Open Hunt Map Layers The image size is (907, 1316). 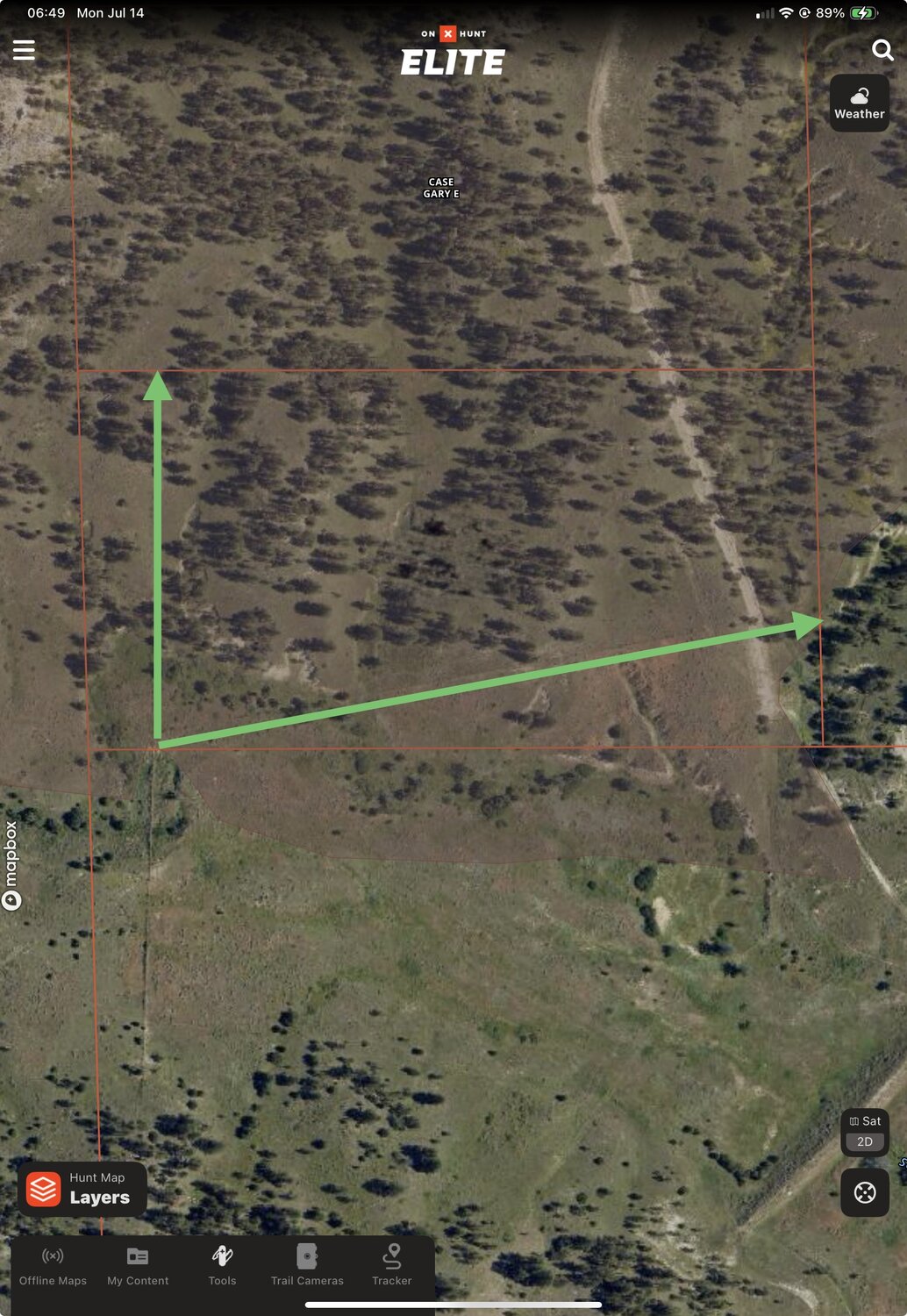(82, 1189)
